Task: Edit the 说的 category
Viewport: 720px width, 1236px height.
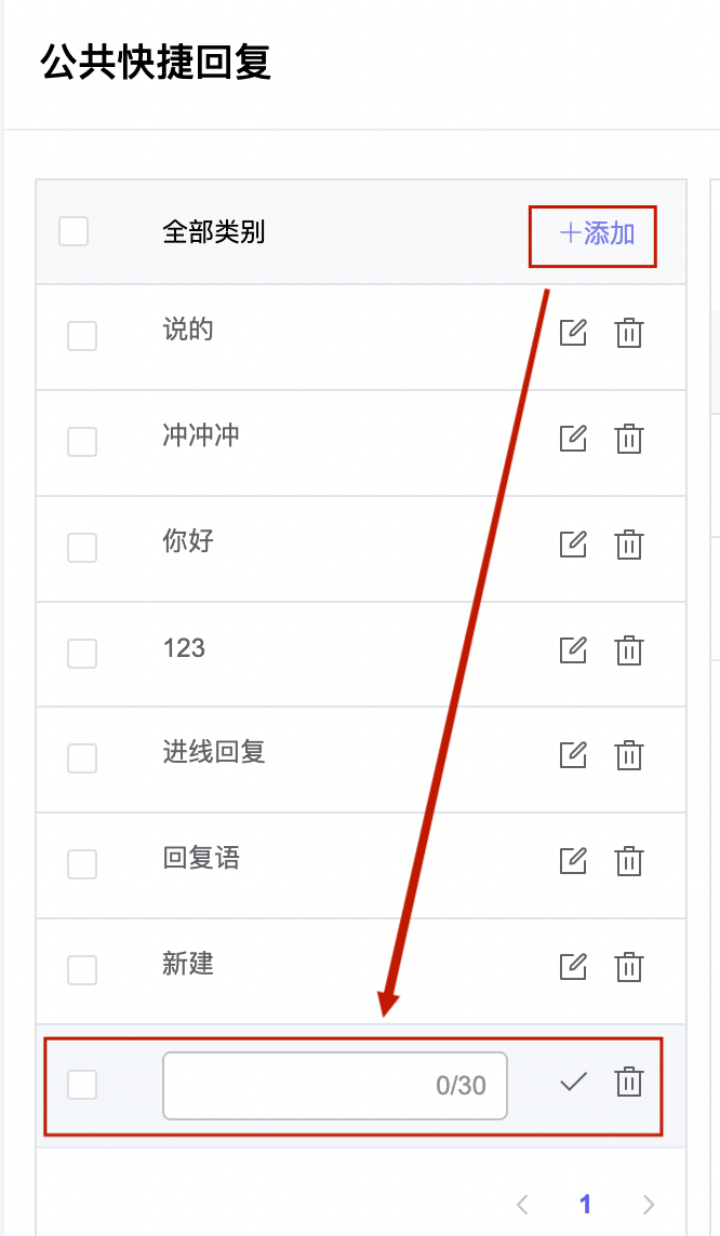Action: point(572,333)
